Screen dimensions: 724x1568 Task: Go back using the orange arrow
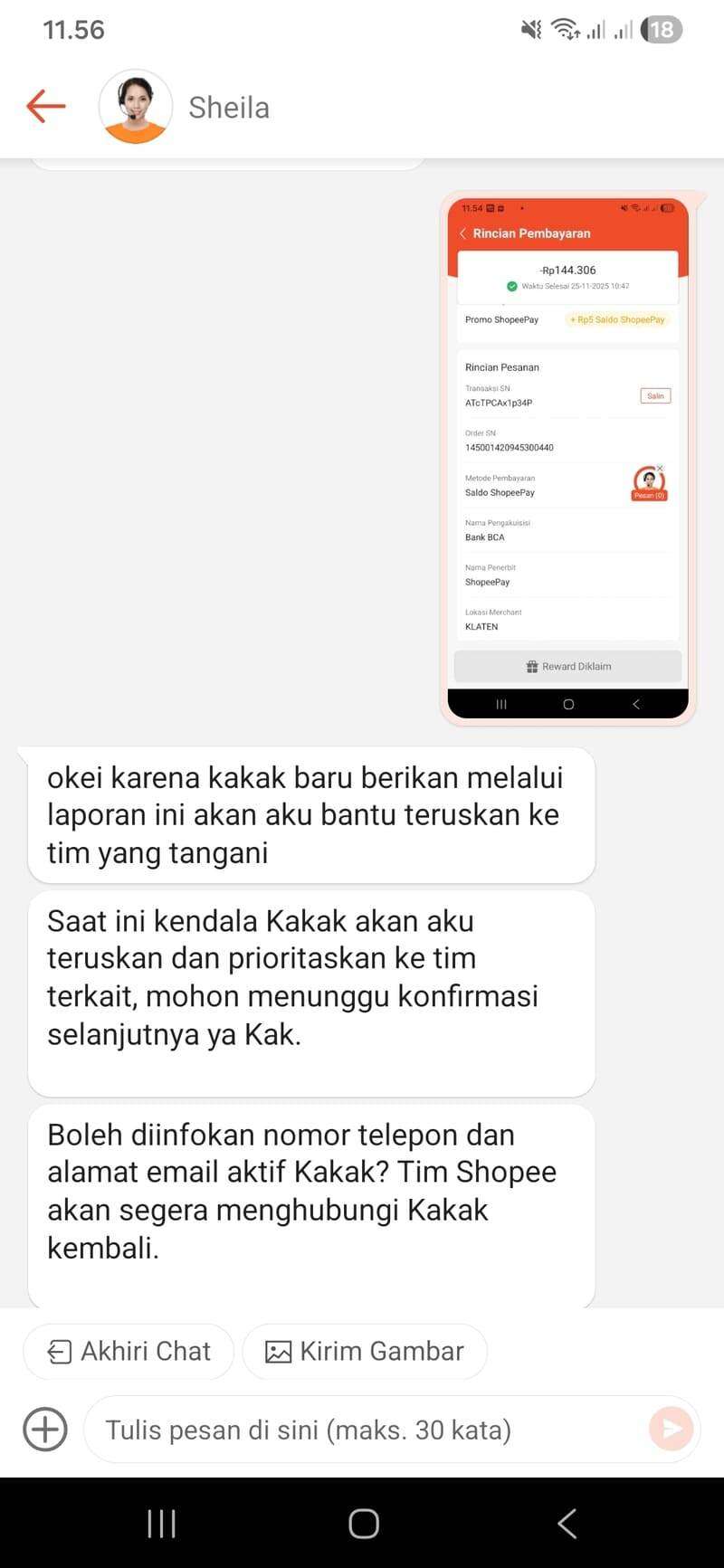point(46,107)
